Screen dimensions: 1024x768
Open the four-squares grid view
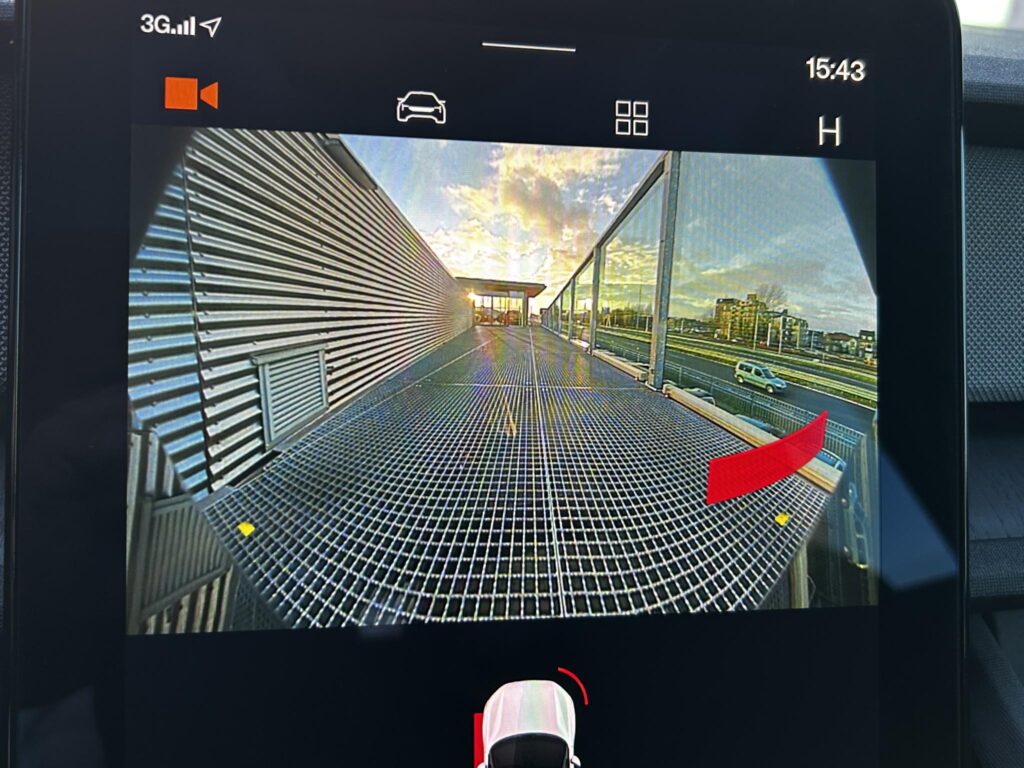point(632,118)
